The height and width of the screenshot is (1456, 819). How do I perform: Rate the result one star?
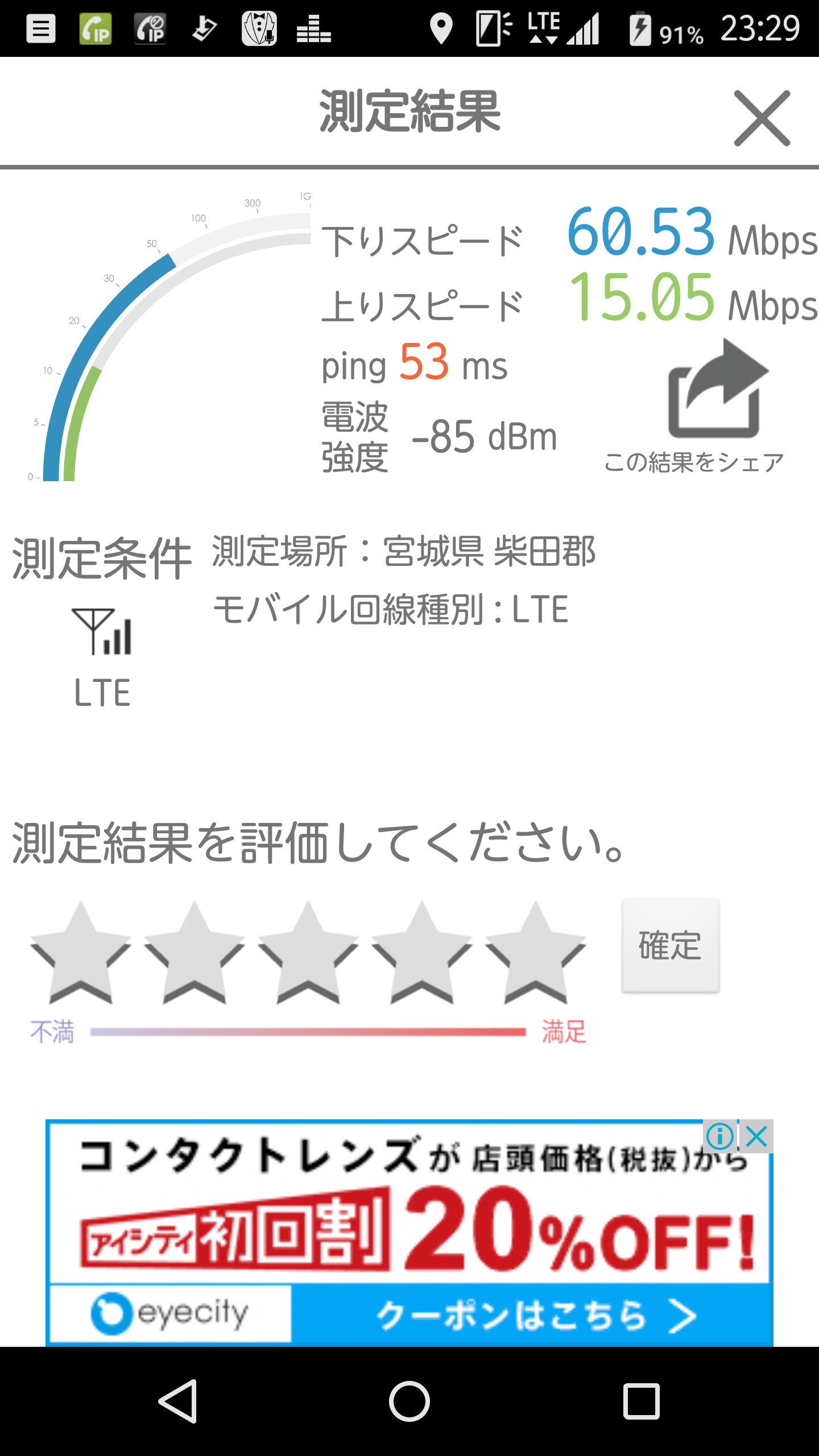(80, 953)
